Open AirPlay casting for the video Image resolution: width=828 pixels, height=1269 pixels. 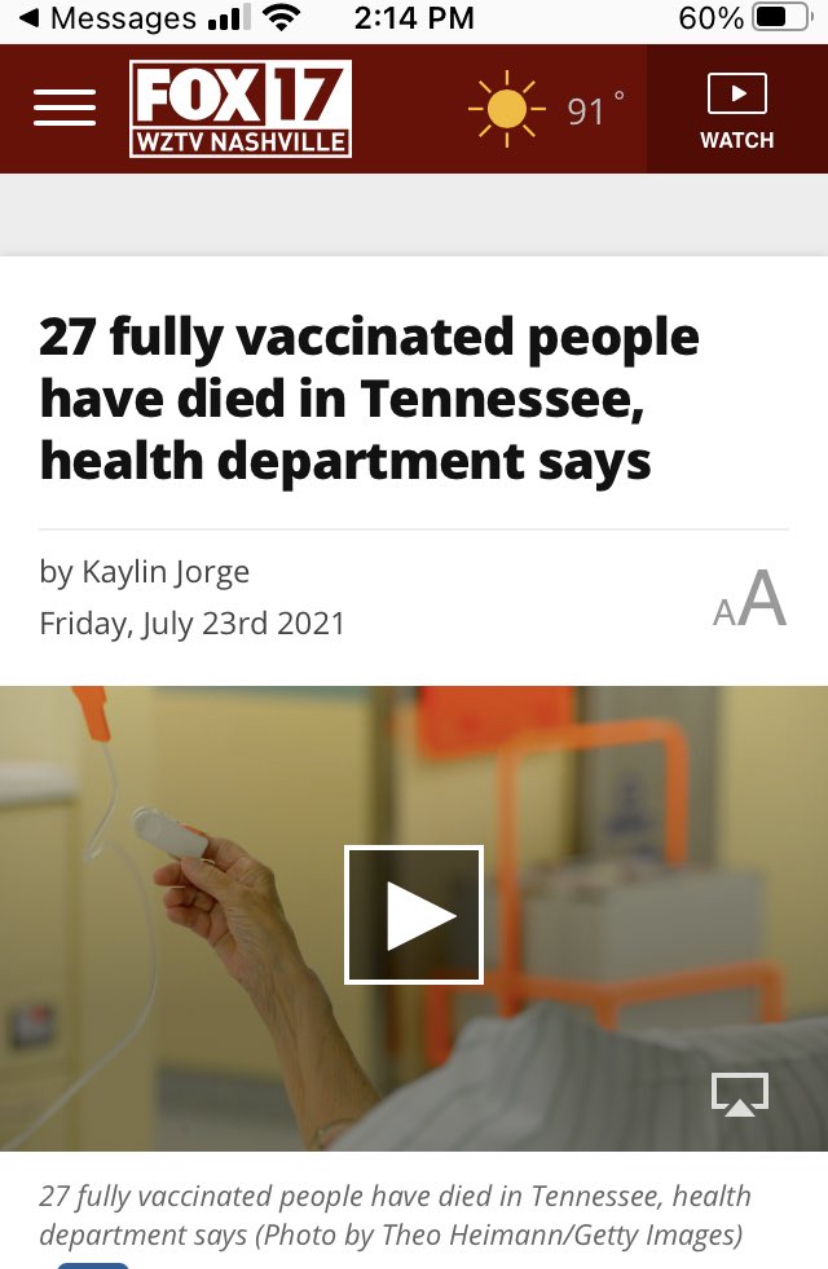739,1094
